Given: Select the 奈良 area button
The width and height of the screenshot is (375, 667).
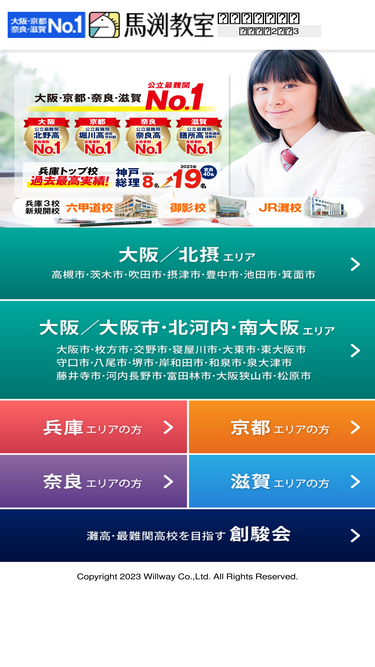Looking at the screenshot, I should (x=93, y=481).
